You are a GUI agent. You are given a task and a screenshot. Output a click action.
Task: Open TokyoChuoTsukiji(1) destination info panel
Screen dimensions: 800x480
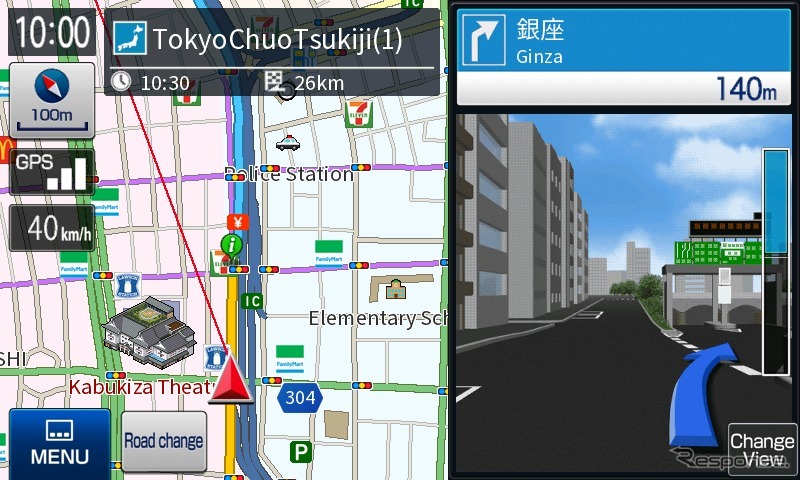coord(271,58)
